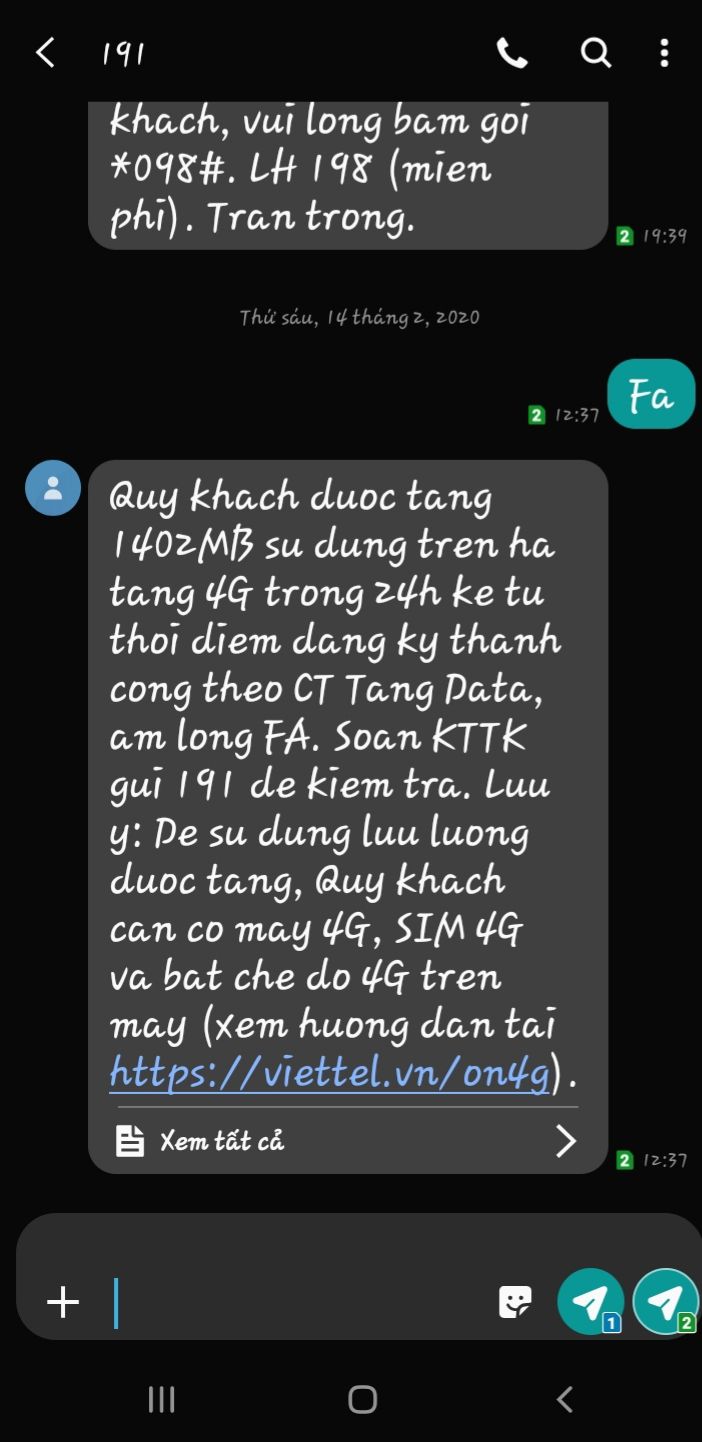Open the overflow menu
The image size is (702, 1442).
point(664,53)
